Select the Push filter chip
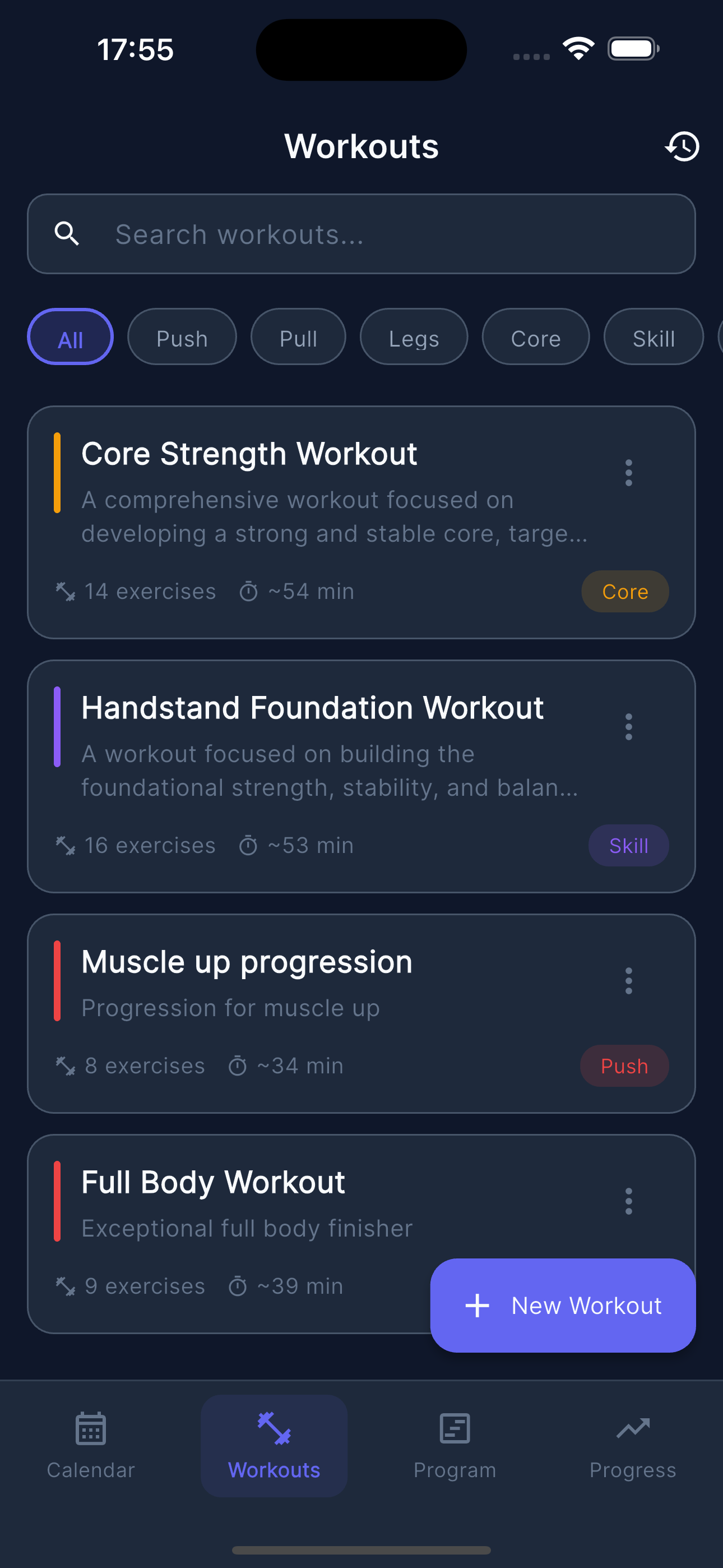This screenshot has width=723, height=1568. point(182,336)
